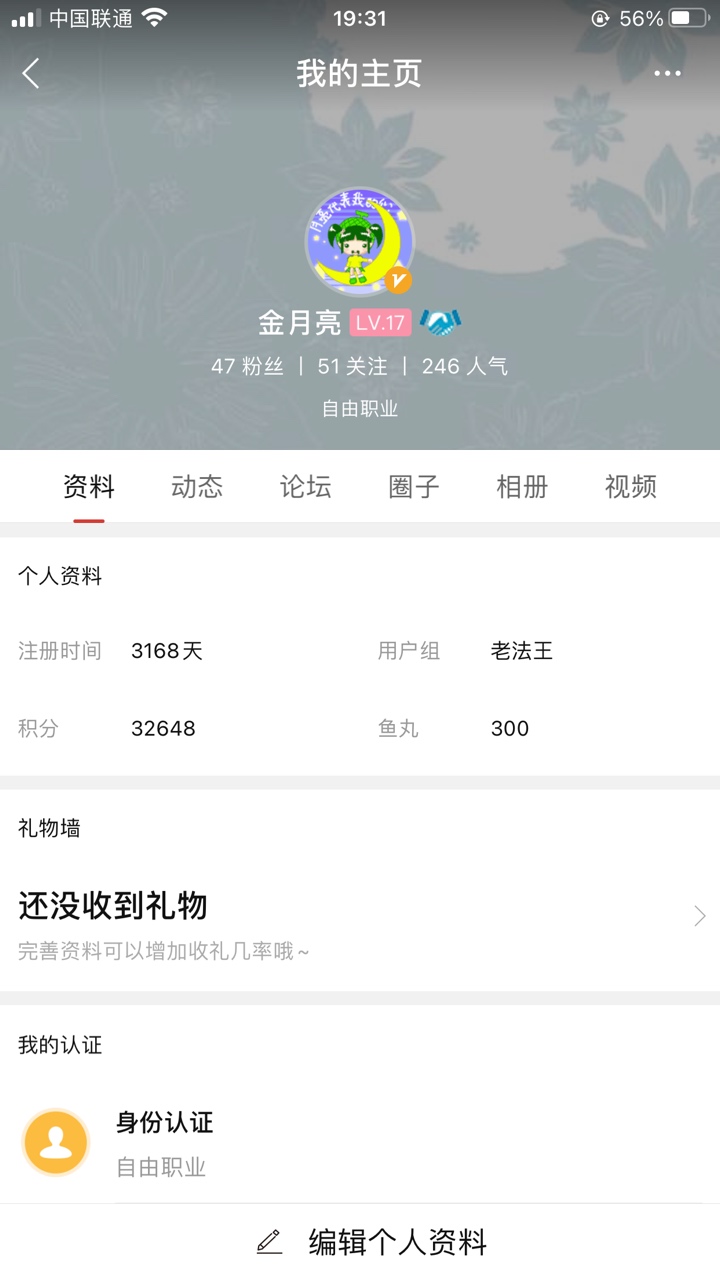
Task: Open the 礼物墙 gift wall row
Action: [360, 917]
